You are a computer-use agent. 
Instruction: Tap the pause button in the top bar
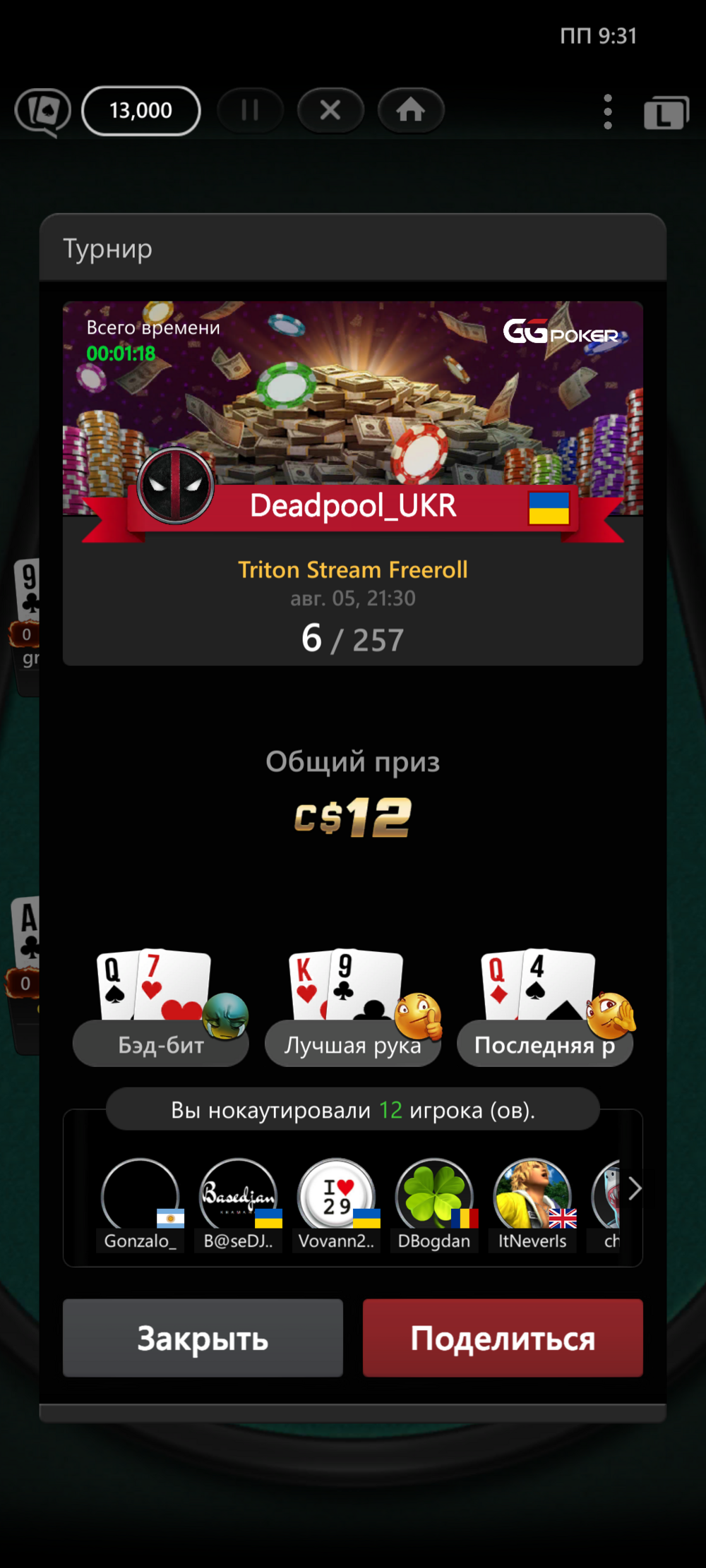click(250, 110)
